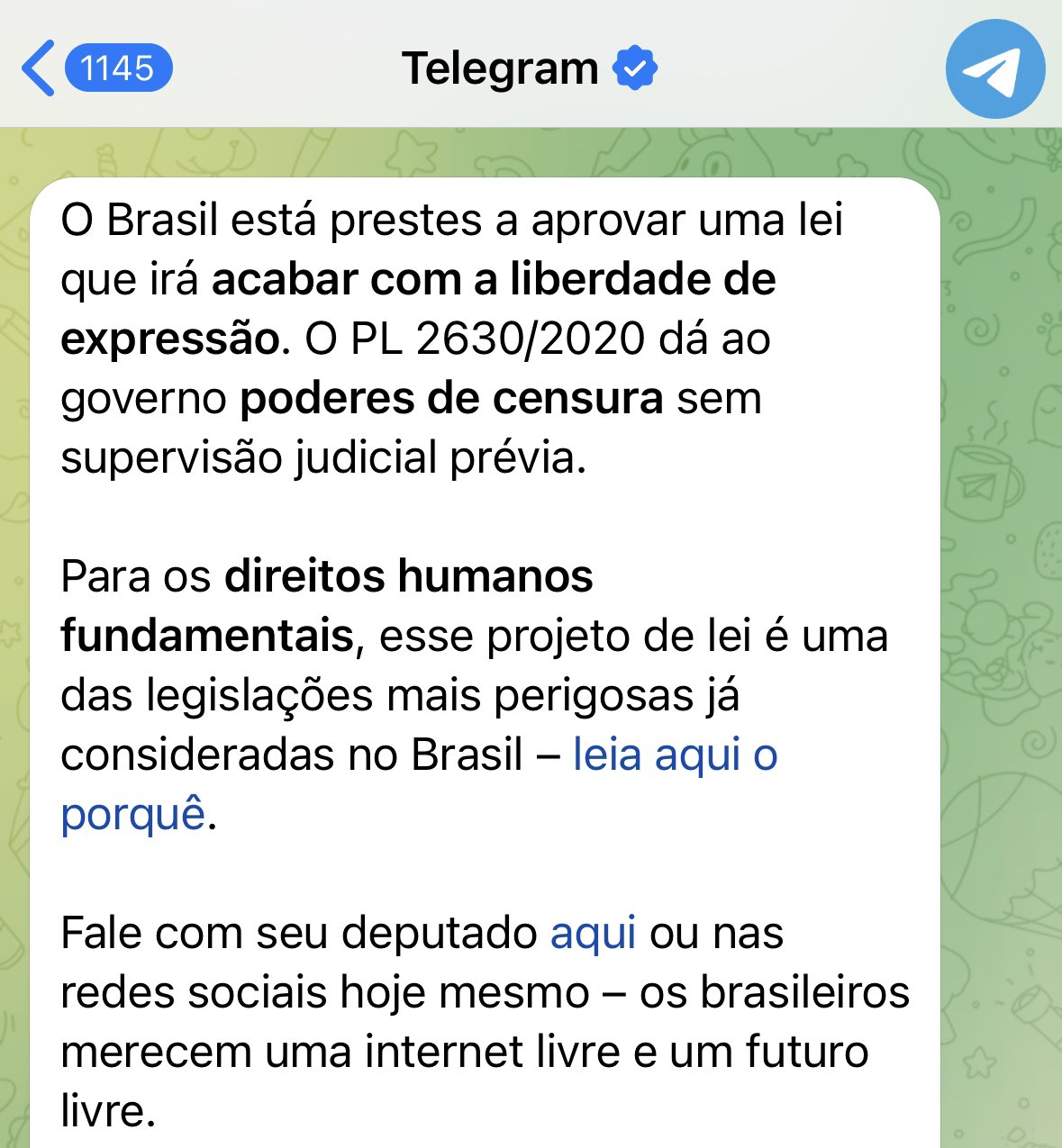This screenshot has height=1148, width=1062.
Task: Follow the 'aqui' link to contact your deputado
Action: coord(593,933)
